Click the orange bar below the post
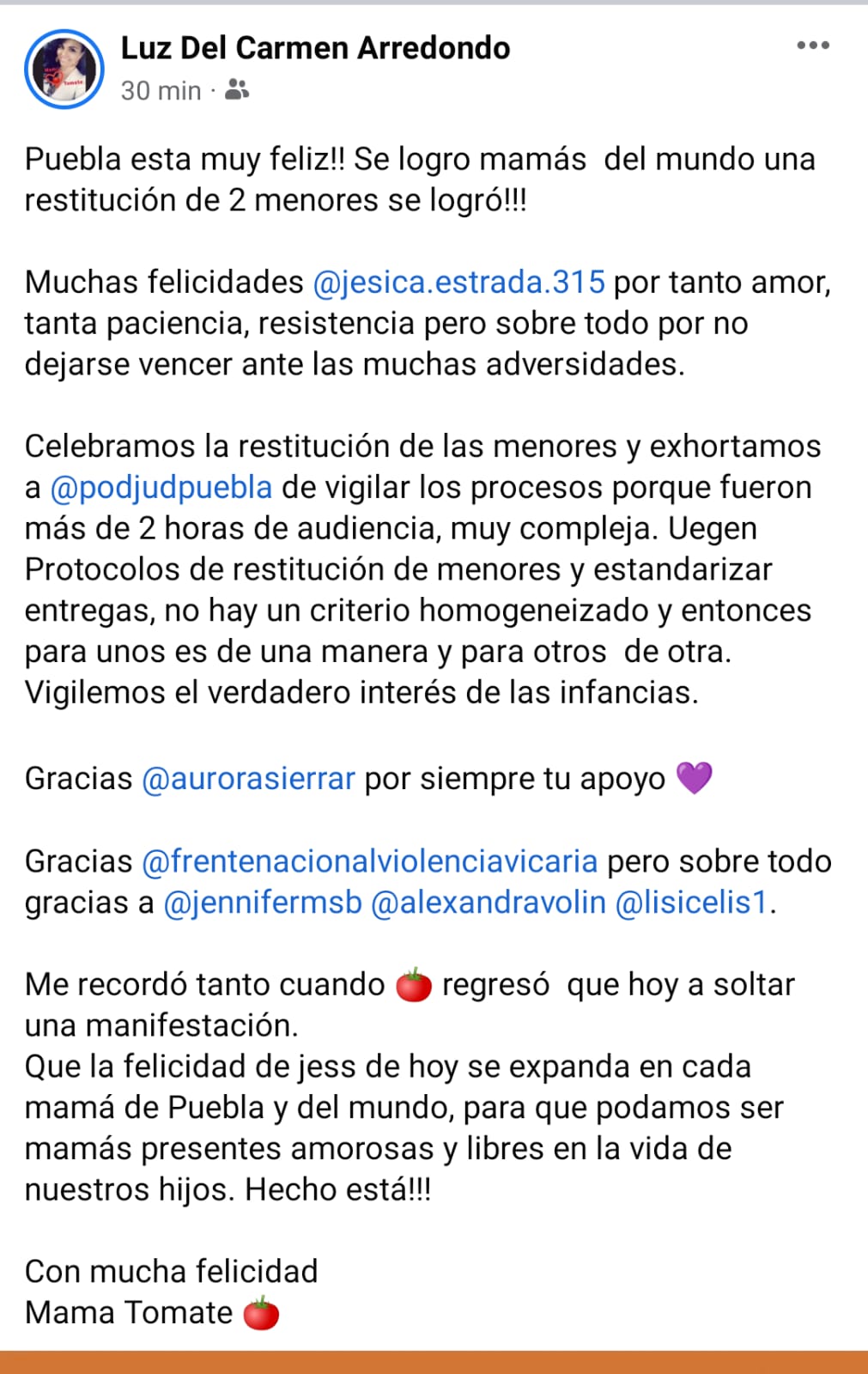 pyautogui.click(x=434, y=1364)
